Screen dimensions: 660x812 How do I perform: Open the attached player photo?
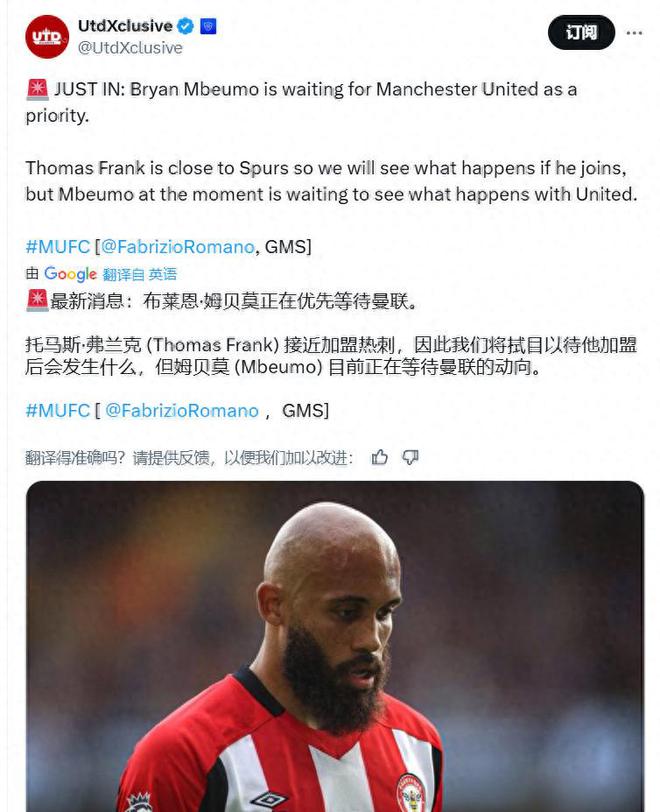click(334, 648)
